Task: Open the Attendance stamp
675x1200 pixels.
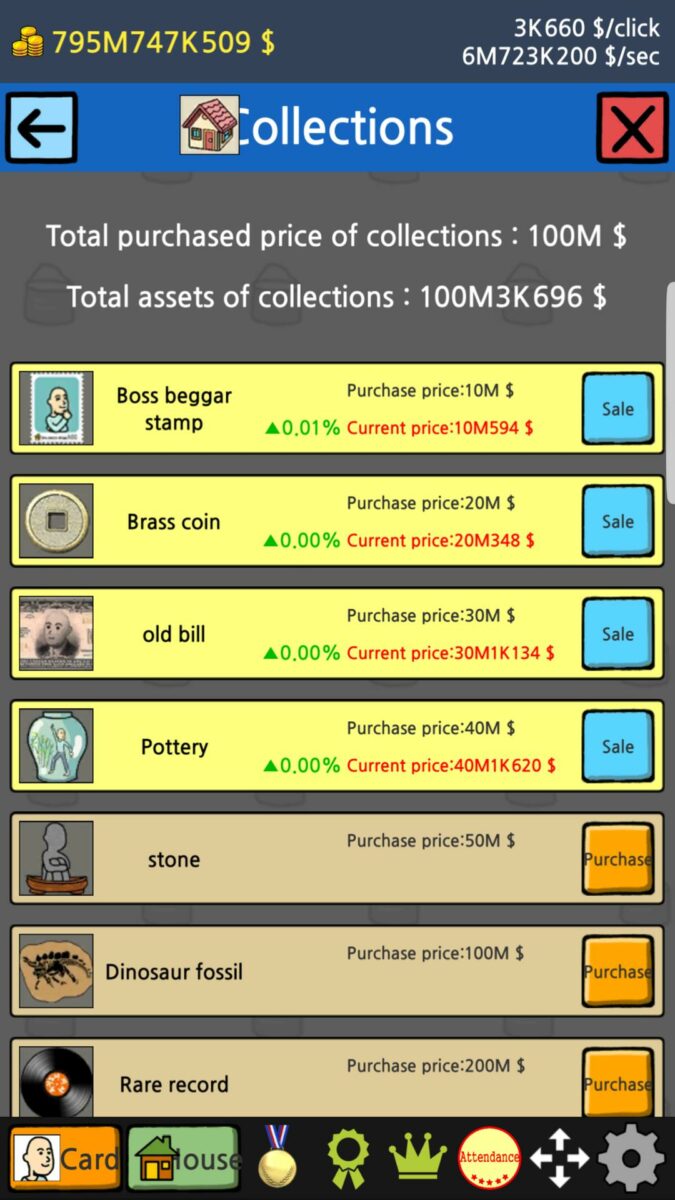Action: coord(489,1159)
